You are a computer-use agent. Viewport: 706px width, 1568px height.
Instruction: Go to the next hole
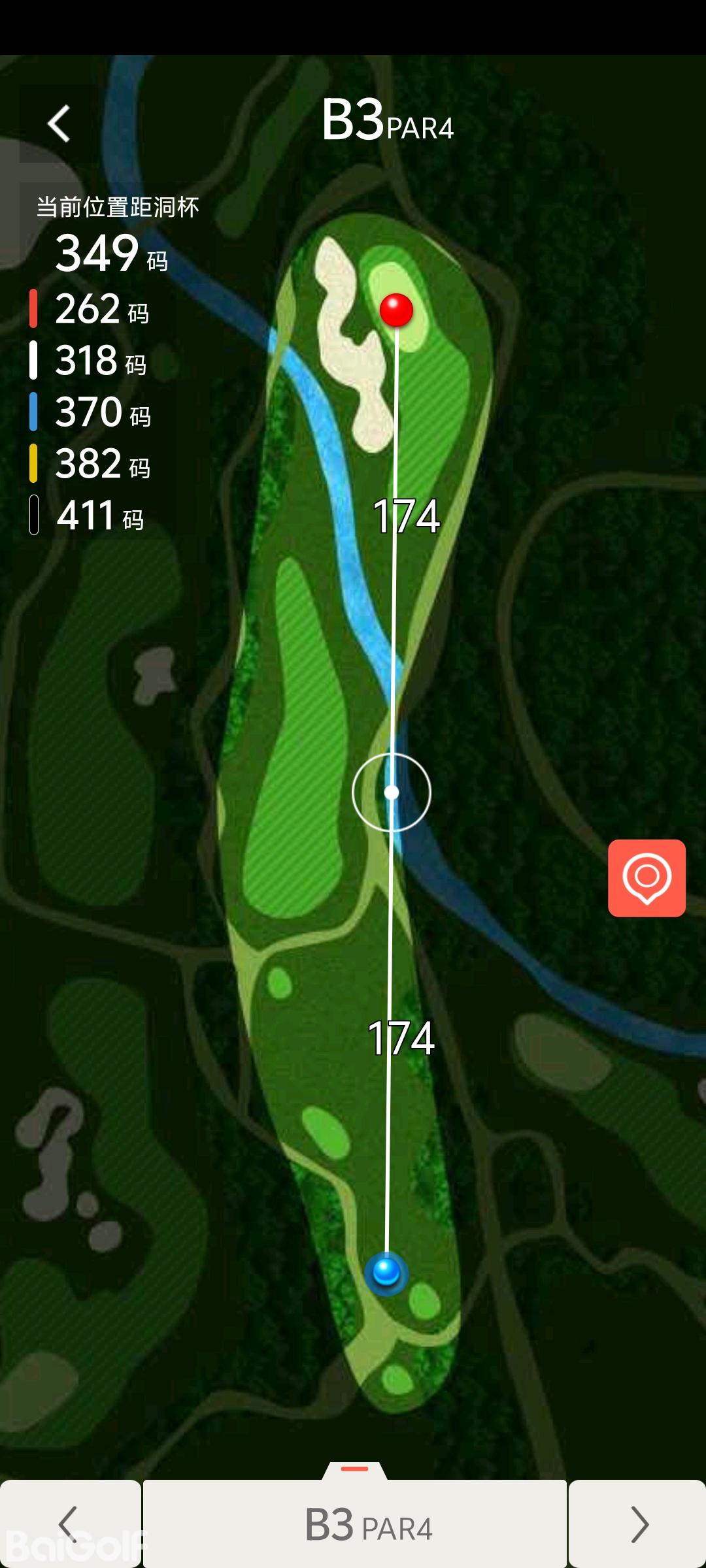point(638,1524)
